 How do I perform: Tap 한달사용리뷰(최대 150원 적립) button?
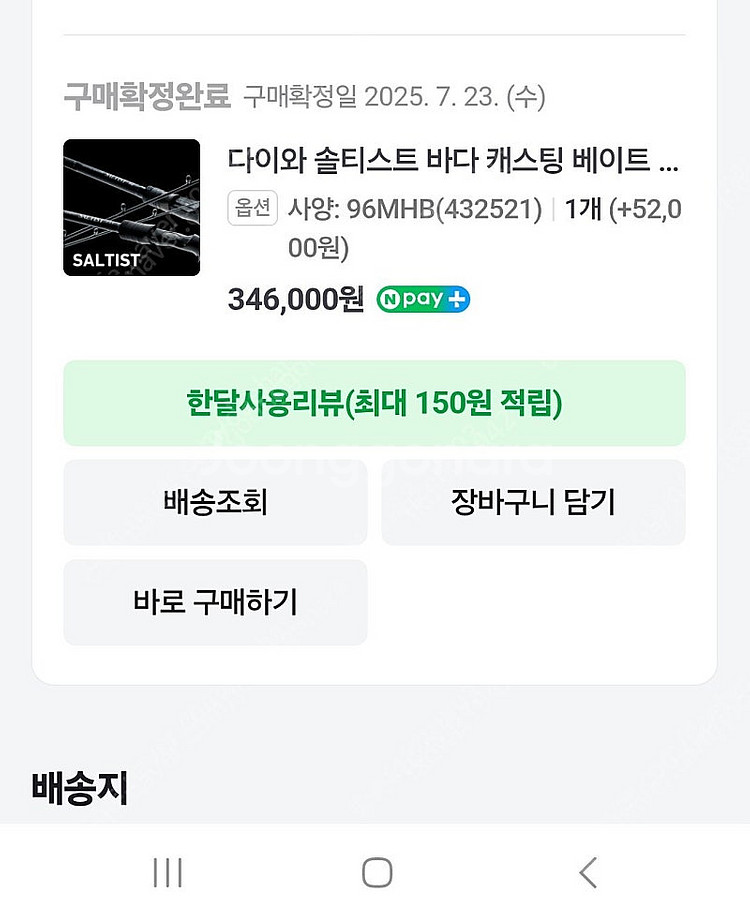[374, 403]
